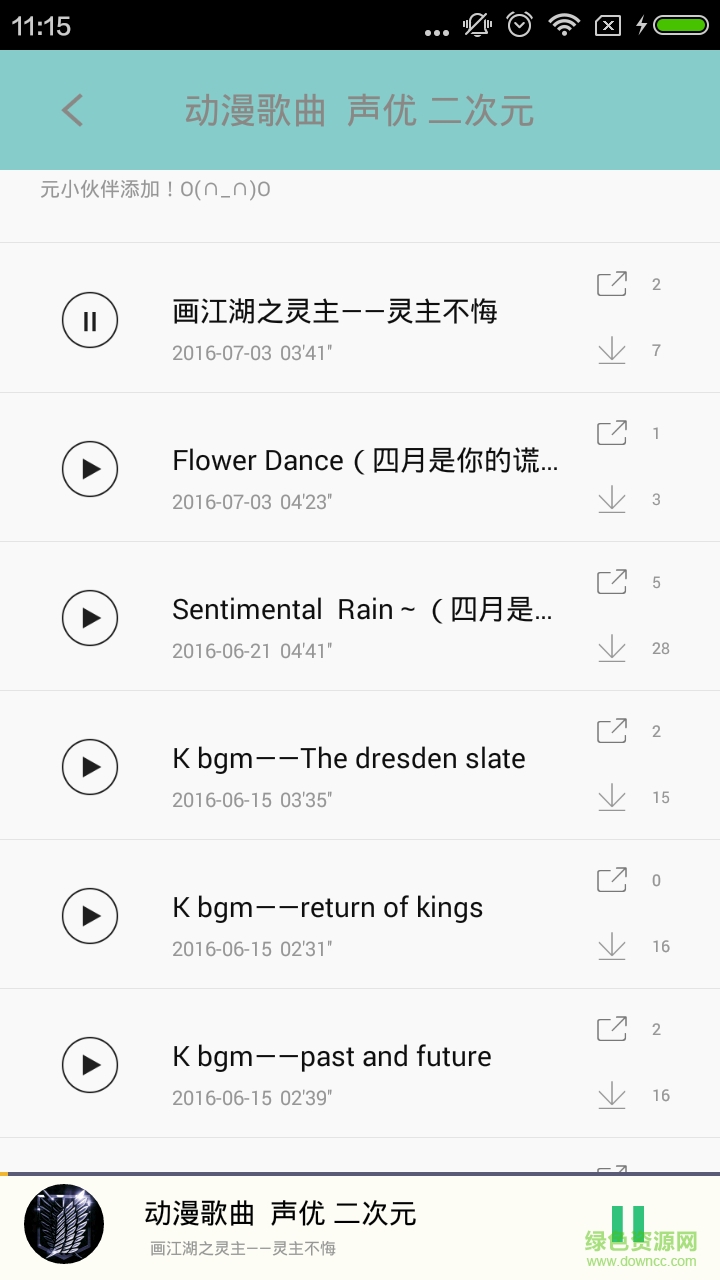720x1280 pixels.
Task: Tap the Wi-Fi icon in status bar
Action: pyautogui.click(x=564, y=24)
